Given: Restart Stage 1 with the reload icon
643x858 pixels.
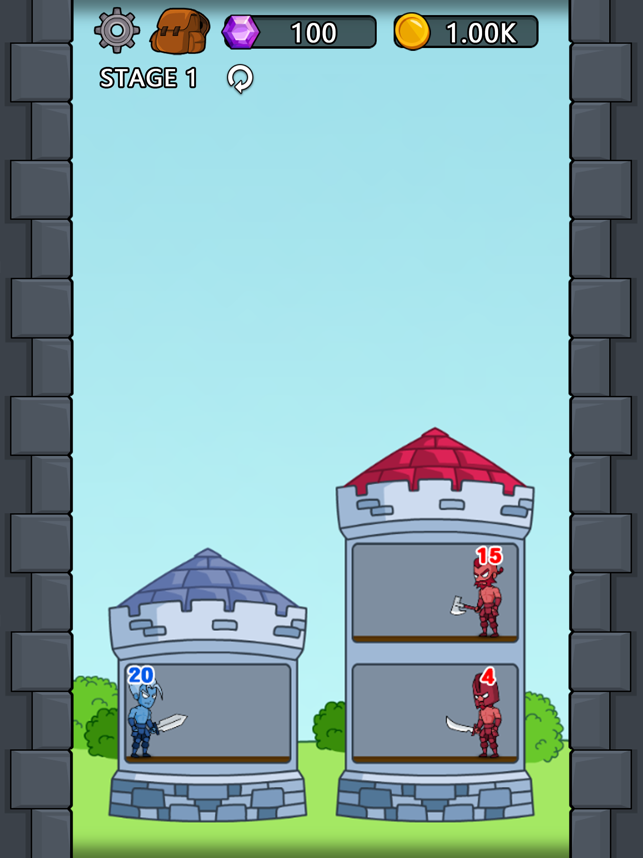Looking at the screenshot, I should pyautogui.click(x=240, y=78).
